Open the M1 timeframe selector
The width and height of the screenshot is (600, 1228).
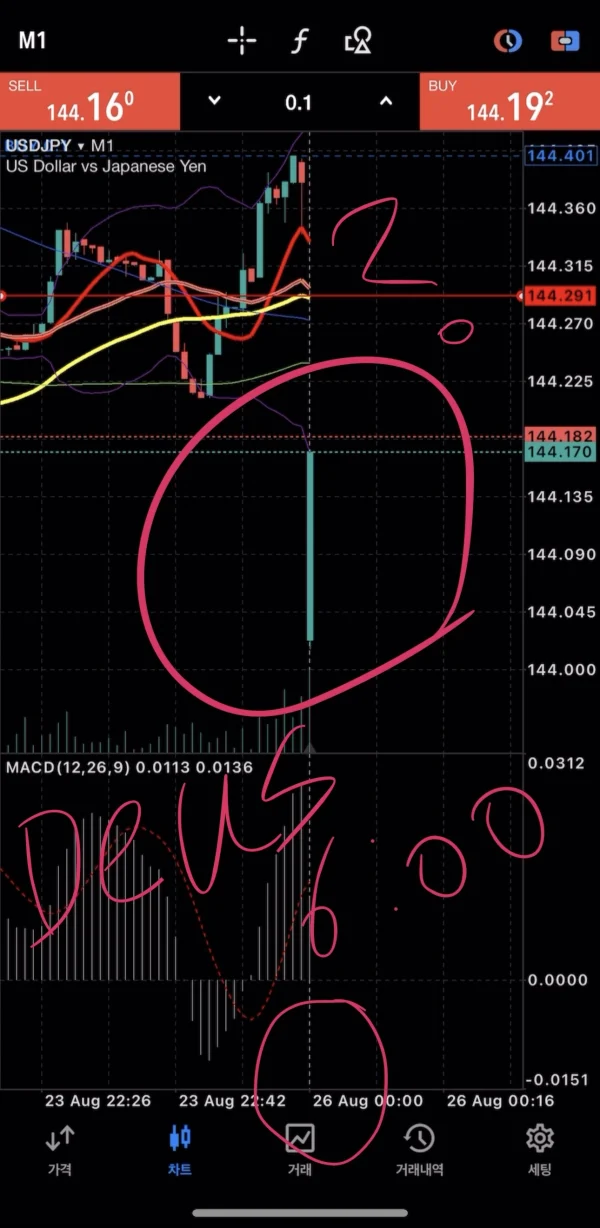pos(32,42)
